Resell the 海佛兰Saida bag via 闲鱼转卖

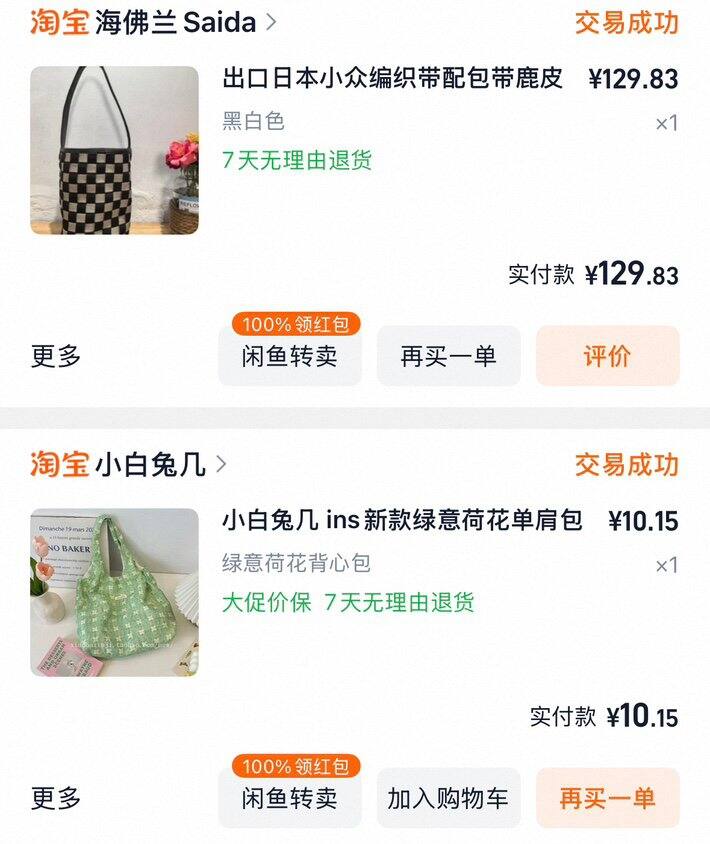[x=289, y=356]
